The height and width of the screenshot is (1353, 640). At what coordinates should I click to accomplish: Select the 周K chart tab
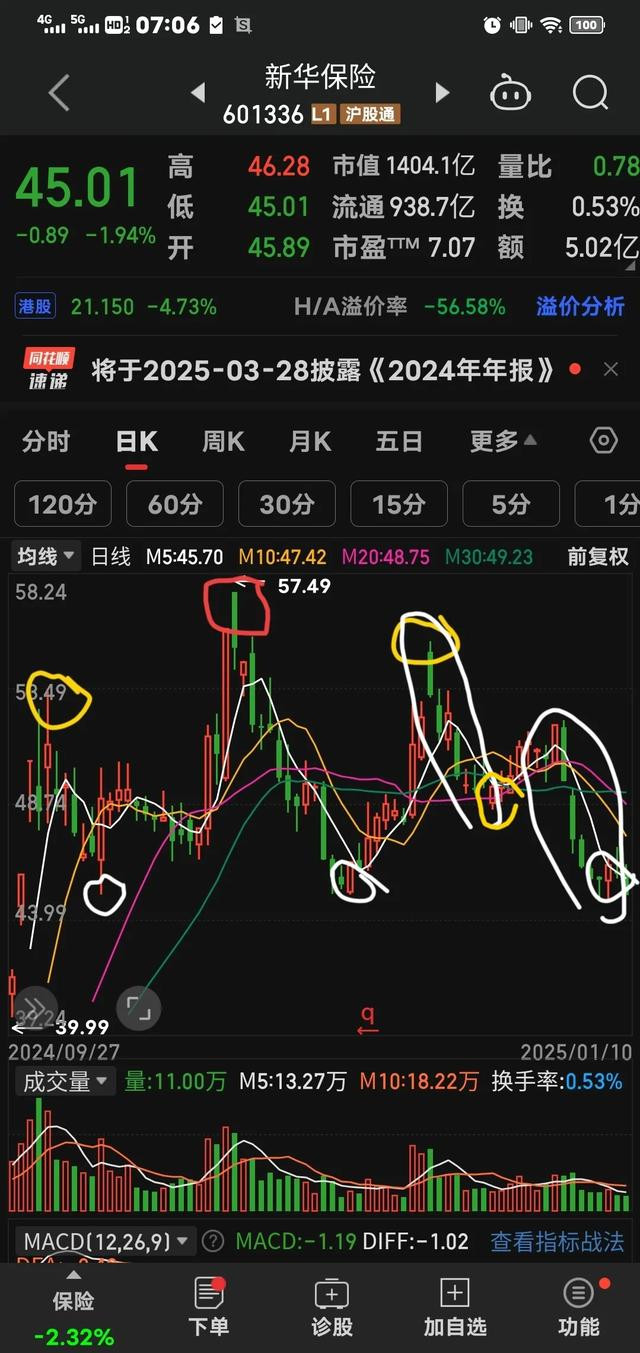click(223, 441)
